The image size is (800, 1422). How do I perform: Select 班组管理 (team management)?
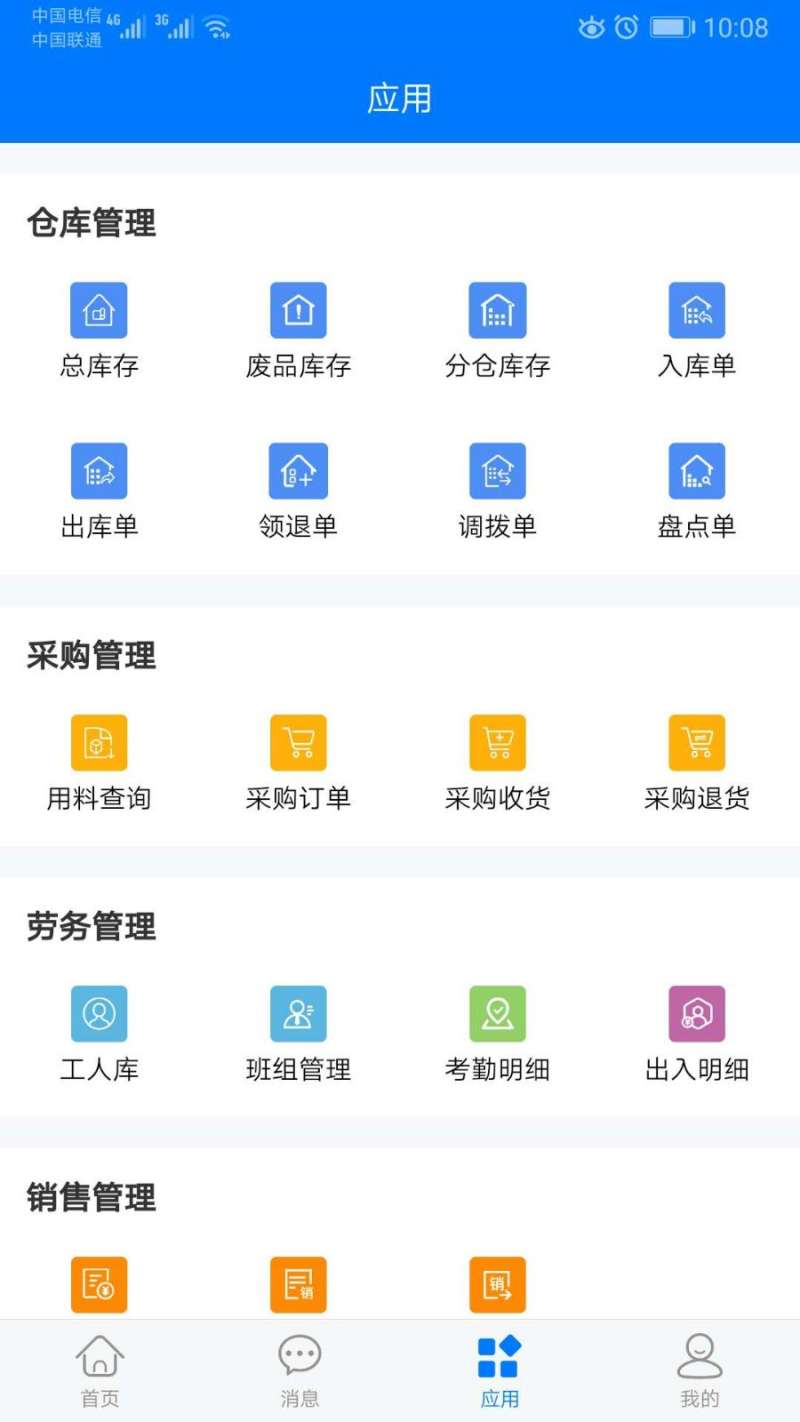coord(298,1012)
